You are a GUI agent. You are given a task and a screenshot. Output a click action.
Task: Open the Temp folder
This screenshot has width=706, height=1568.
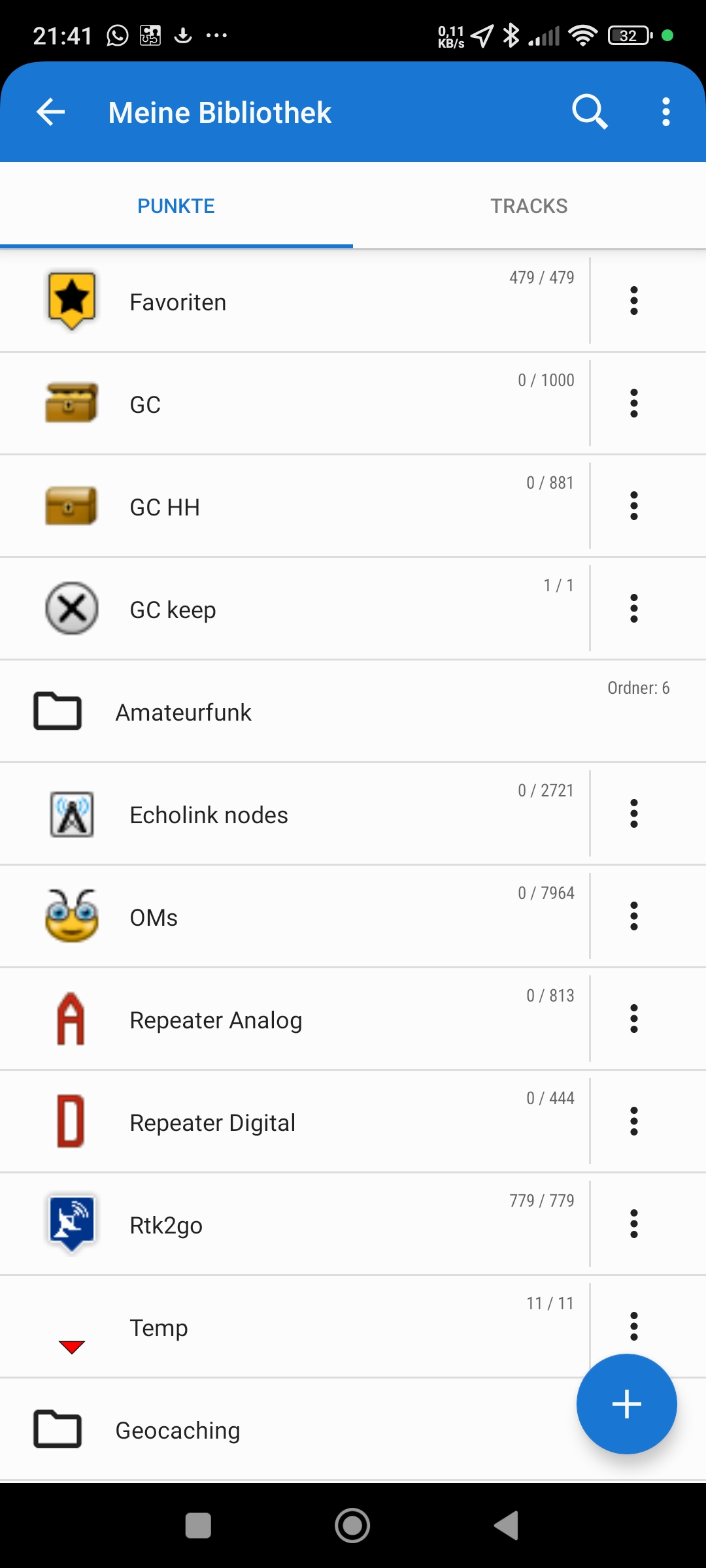(x=294, y=1328)
